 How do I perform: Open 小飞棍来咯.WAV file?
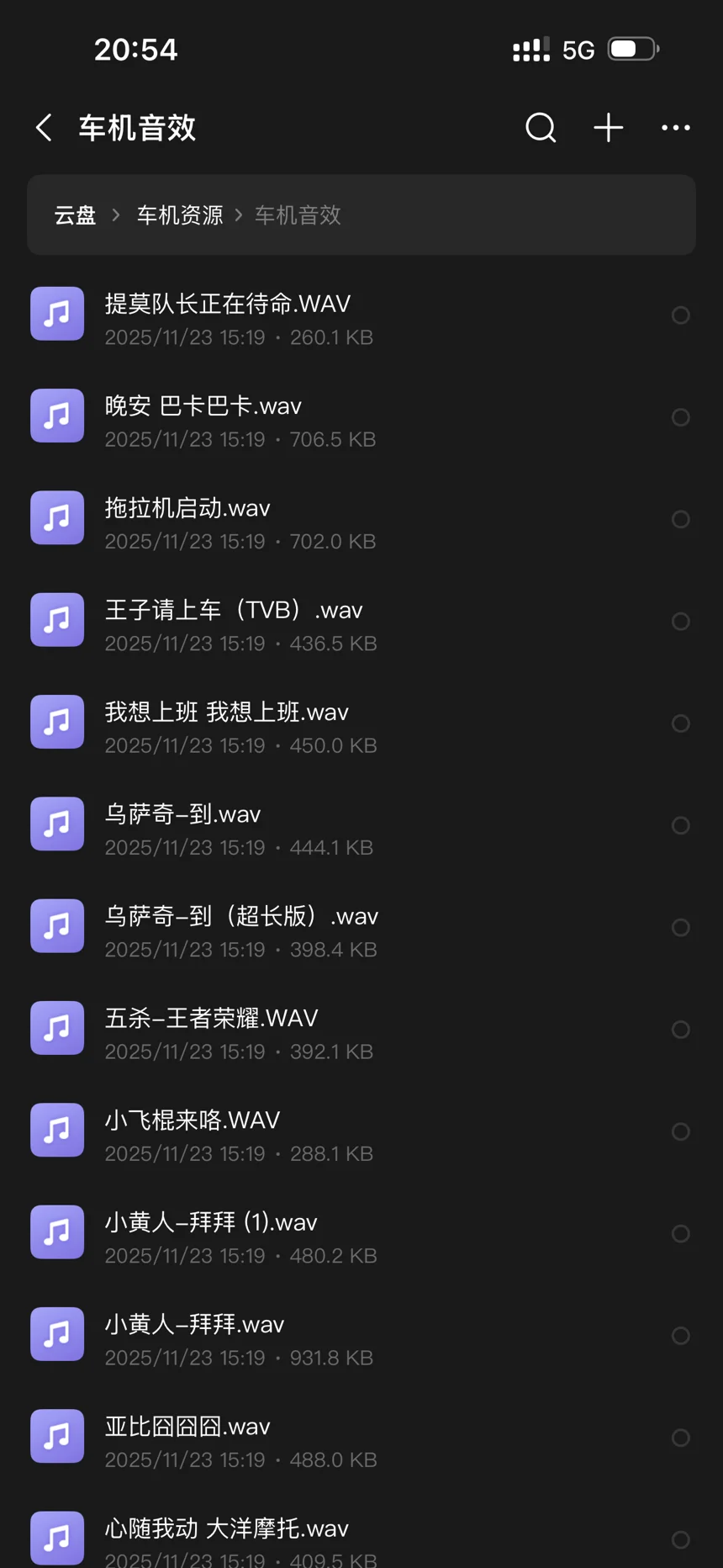point(193,1132)
